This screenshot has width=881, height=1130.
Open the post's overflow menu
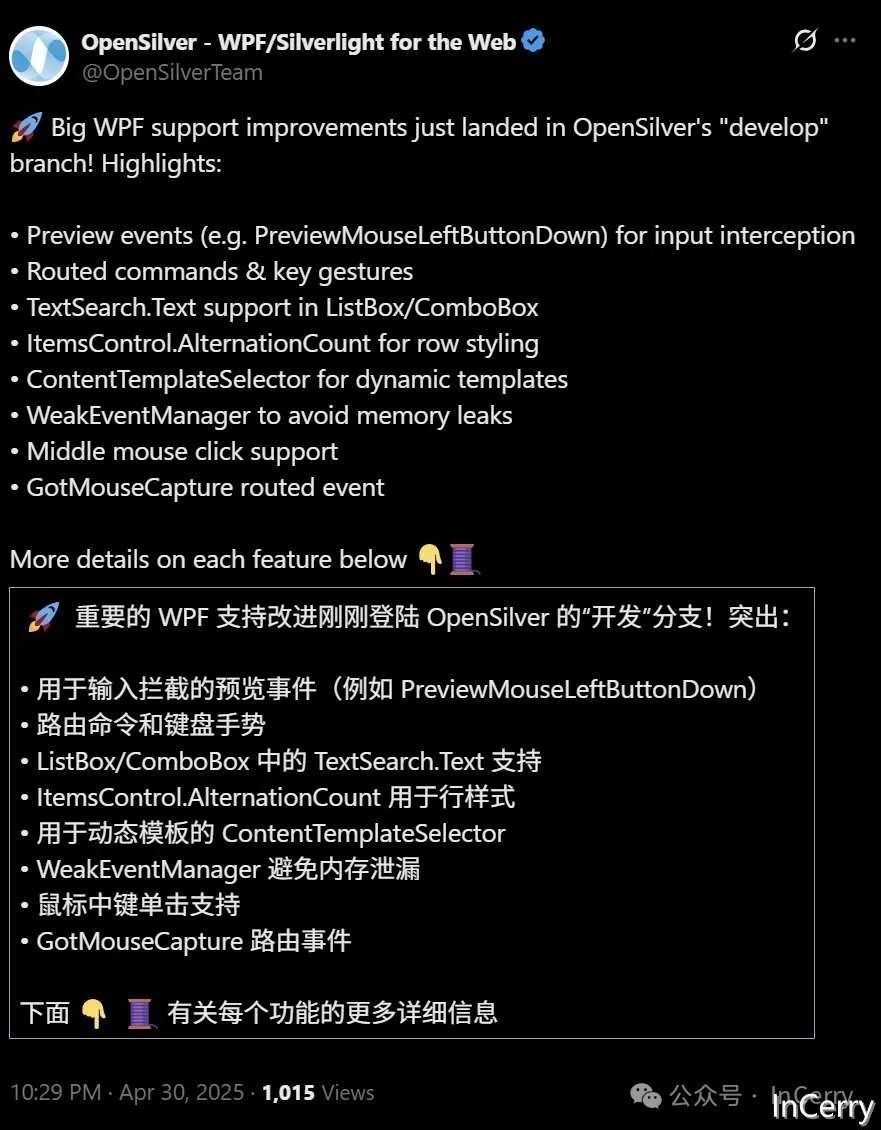(845, 41)
